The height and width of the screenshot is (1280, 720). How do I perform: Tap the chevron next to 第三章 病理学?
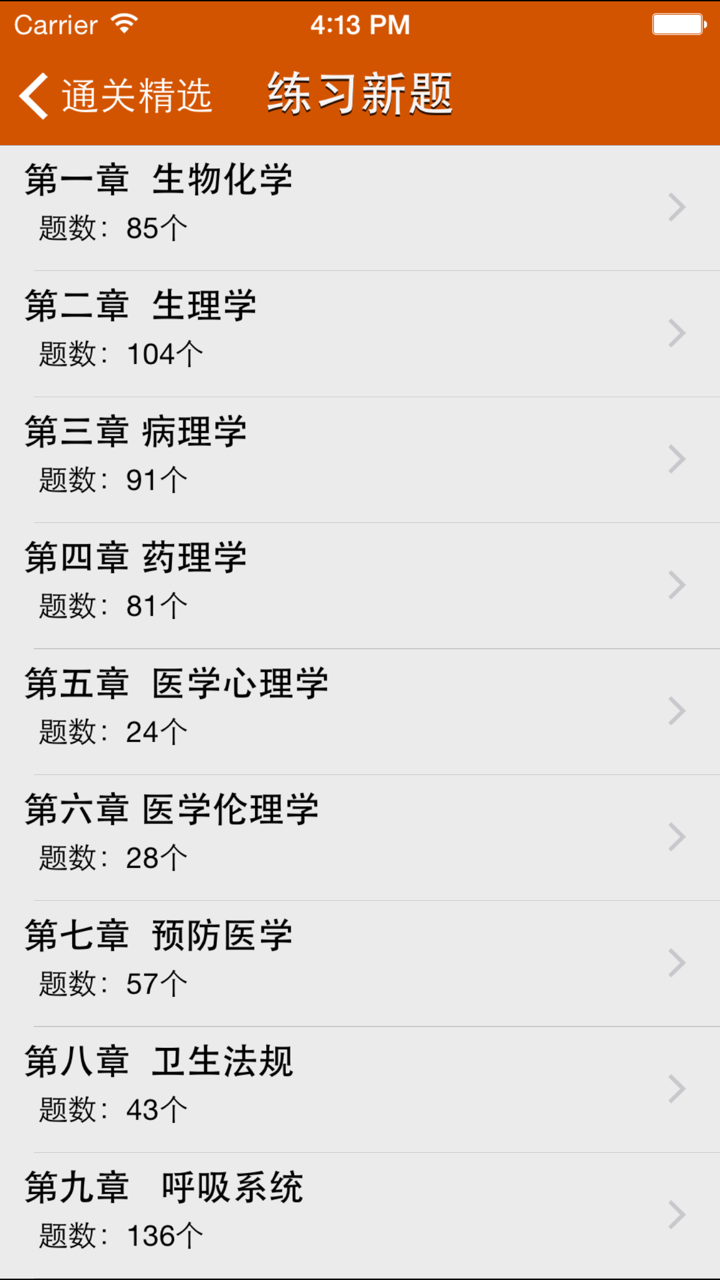[x=677, y=459]
